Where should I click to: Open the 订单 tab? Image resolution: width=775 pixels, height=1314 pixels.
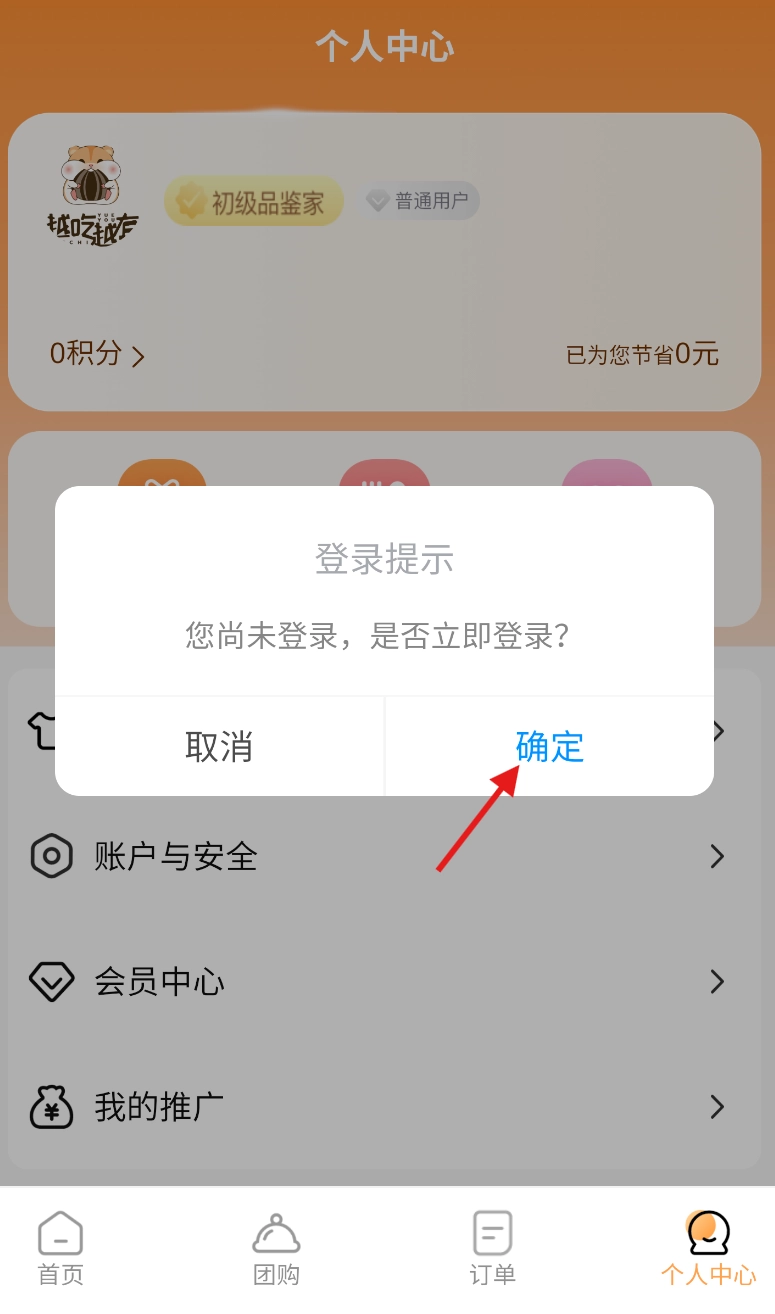pyautogui.click(x=492, y=1248)
